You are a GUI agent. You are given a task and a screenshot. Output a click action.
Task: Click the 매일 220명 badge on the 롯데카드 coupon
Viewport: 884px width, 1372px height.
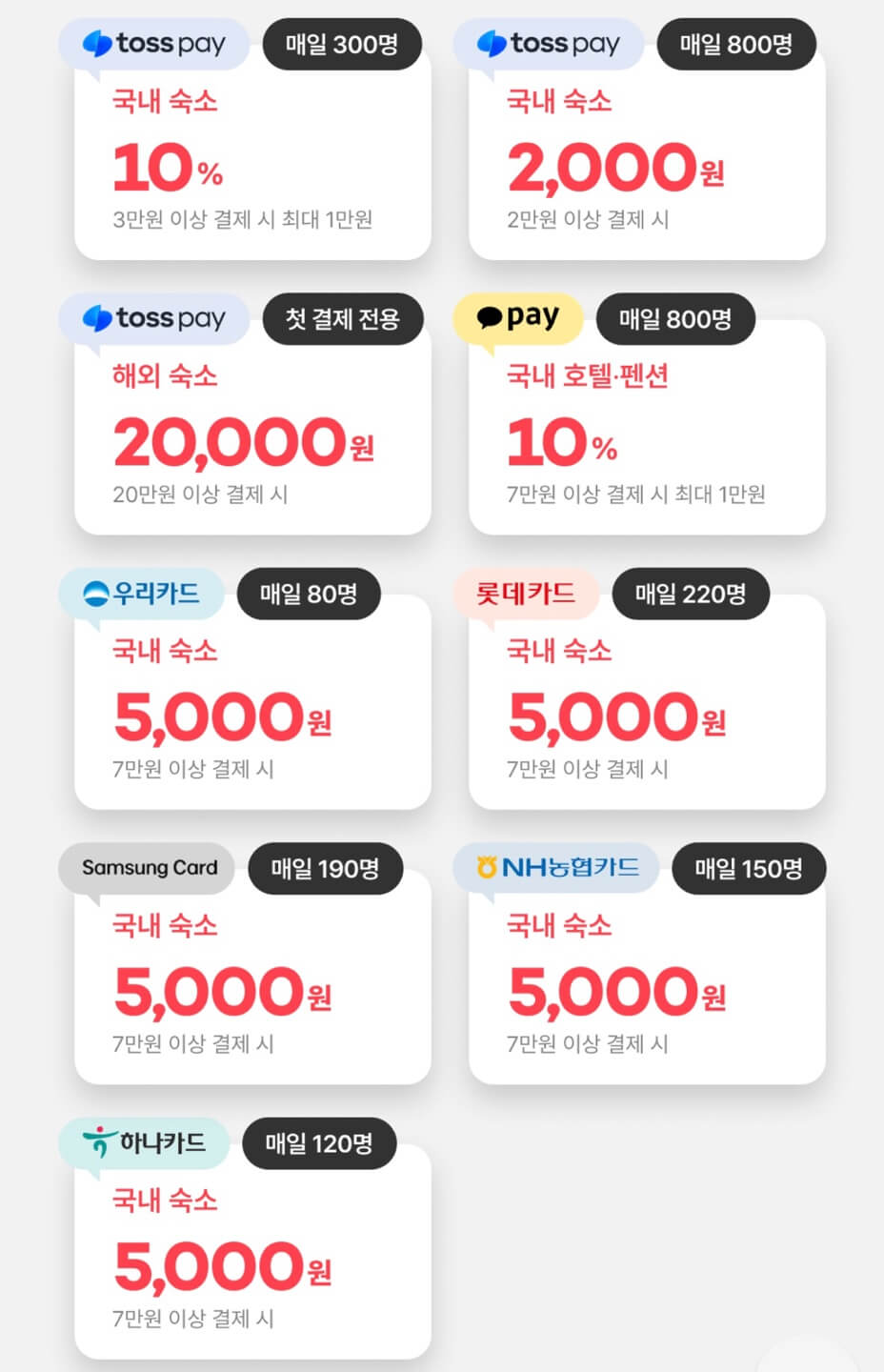(690, 593)
